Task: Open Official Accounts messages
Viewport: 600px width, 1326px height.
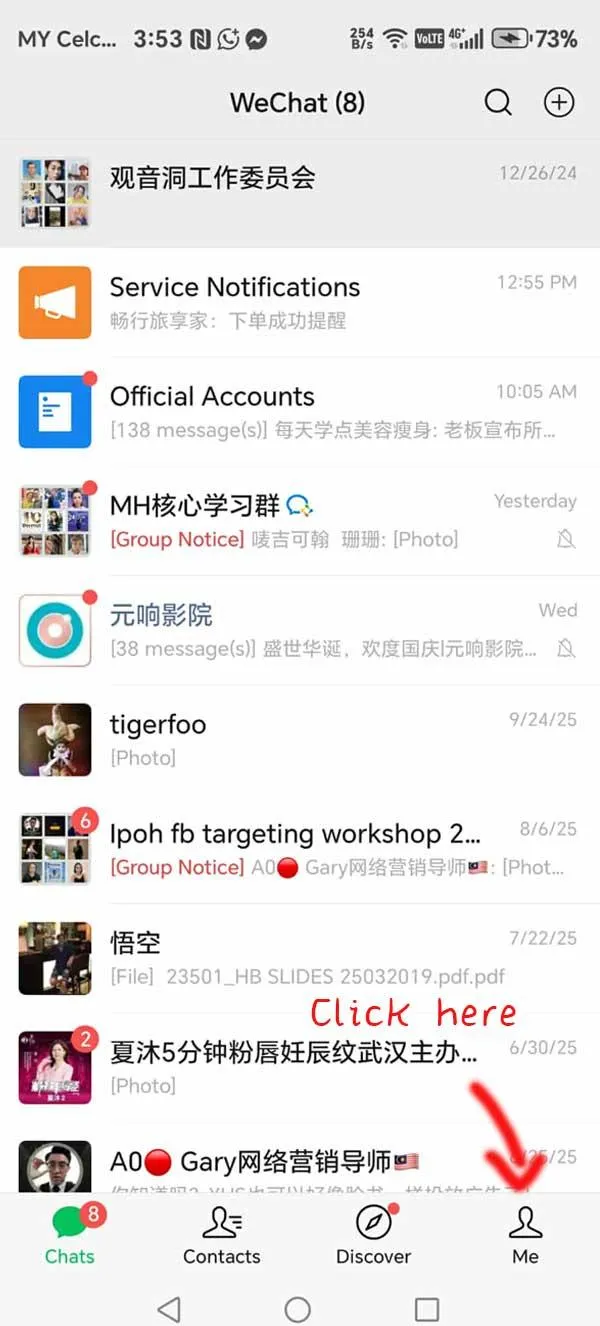Action: point(300,411)
